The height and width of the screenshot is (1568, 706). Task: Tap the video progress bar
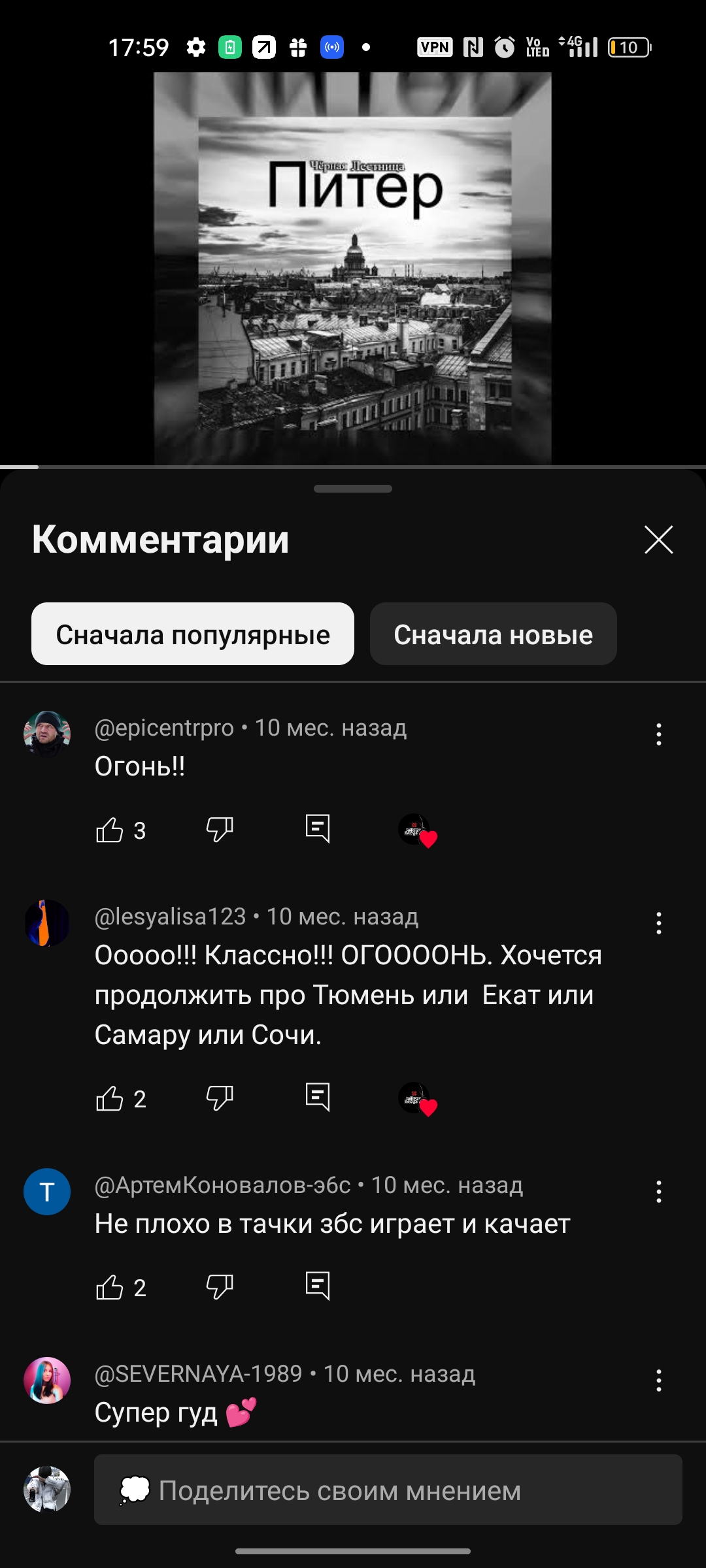coord(353,467)
